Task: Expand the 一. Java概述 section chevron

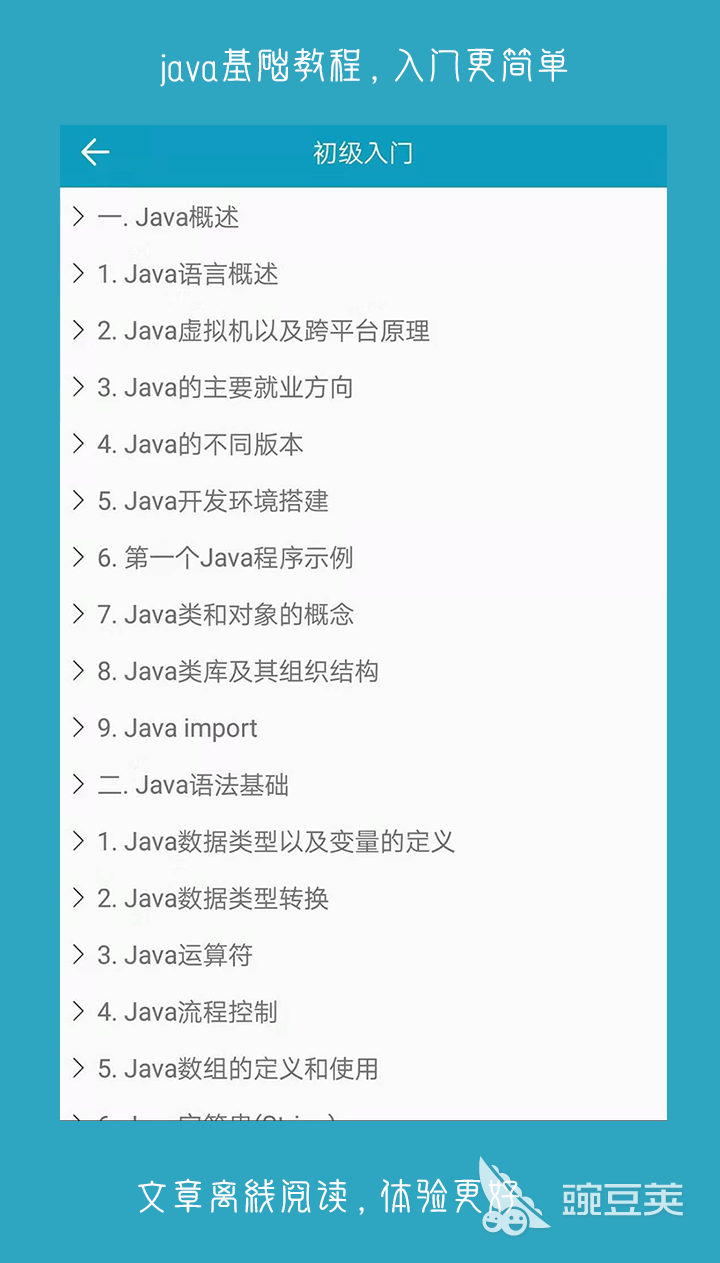Action: pos(82,218)
